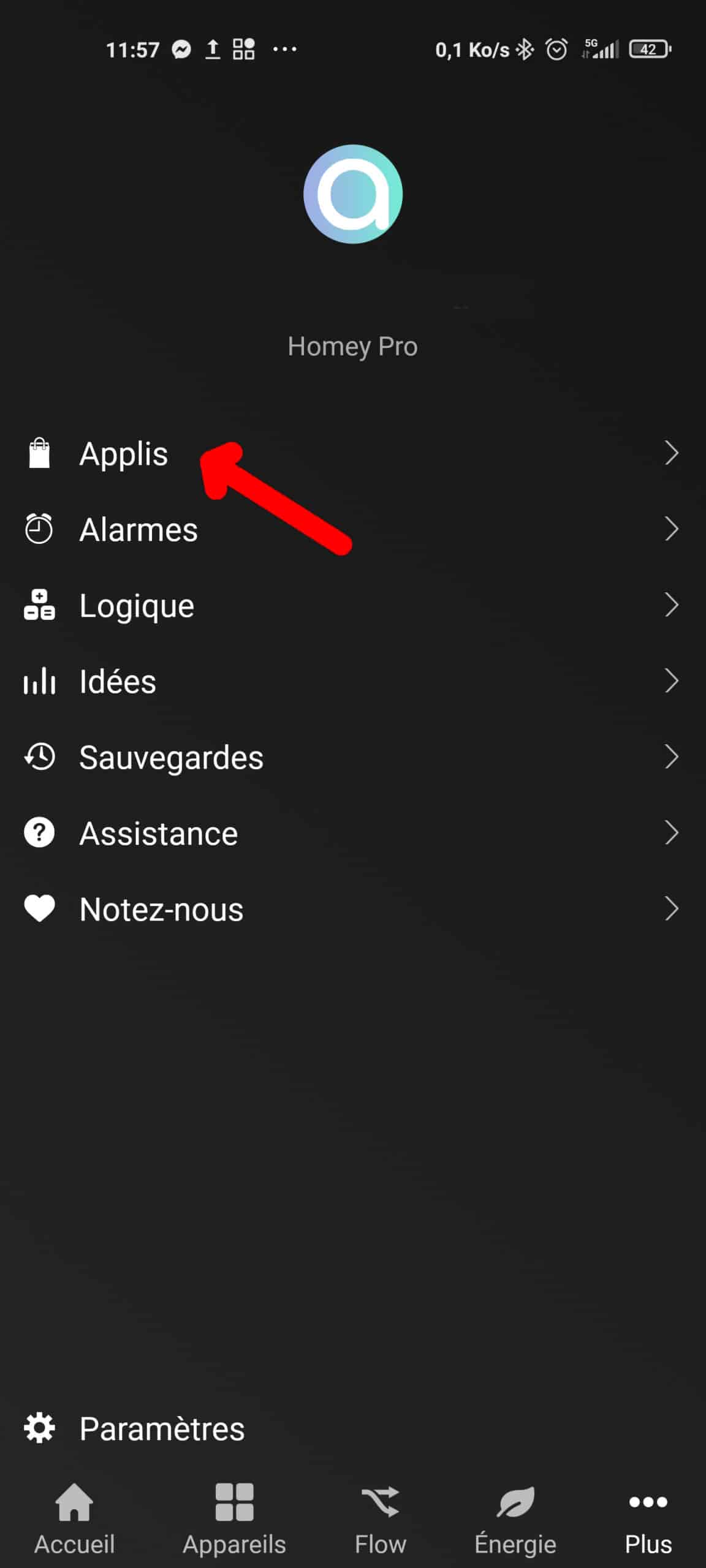
Task: Open the Énergie tab
Action: pyautogui.click(x=515, y=1519)
